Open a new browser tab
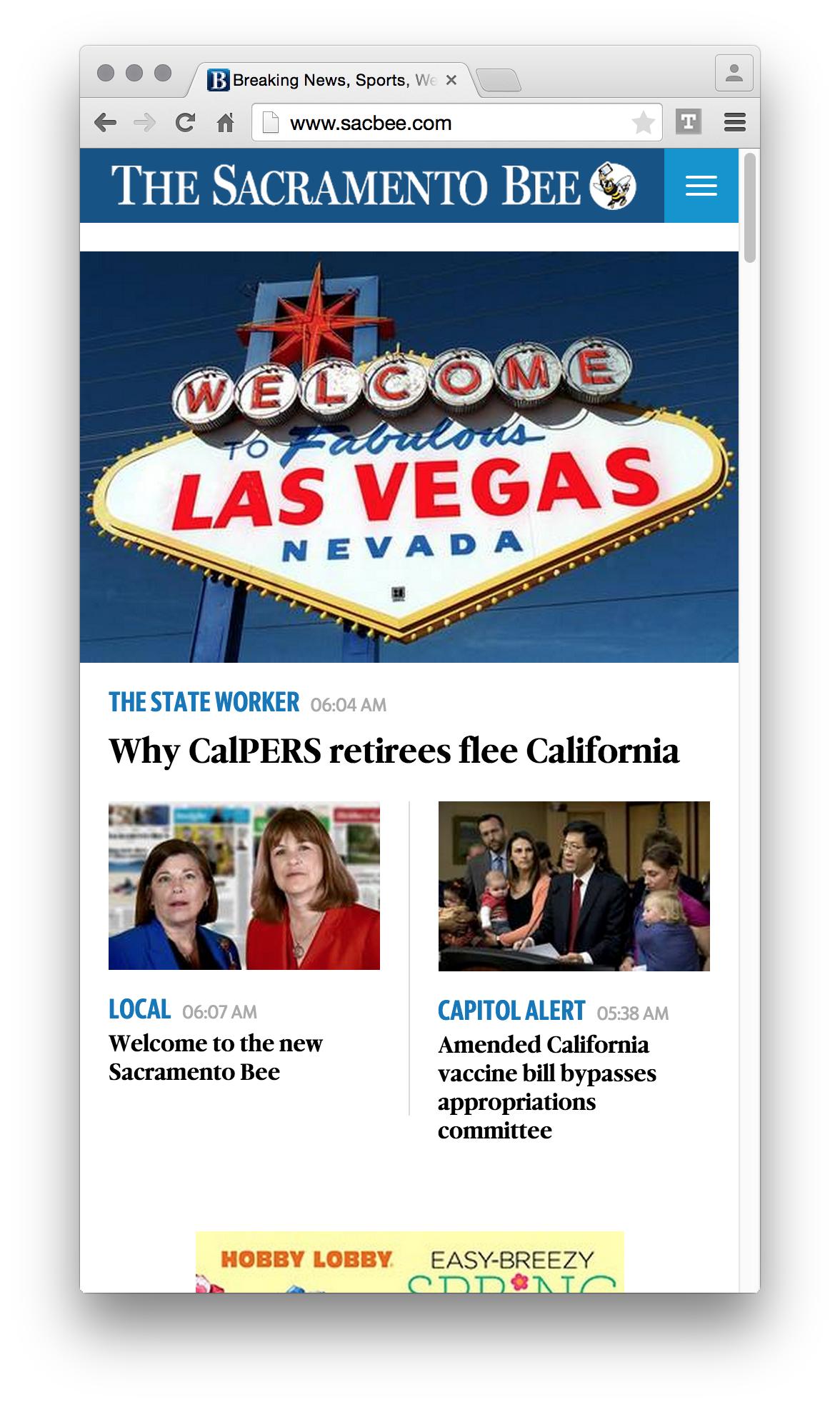 click(499, 80)
